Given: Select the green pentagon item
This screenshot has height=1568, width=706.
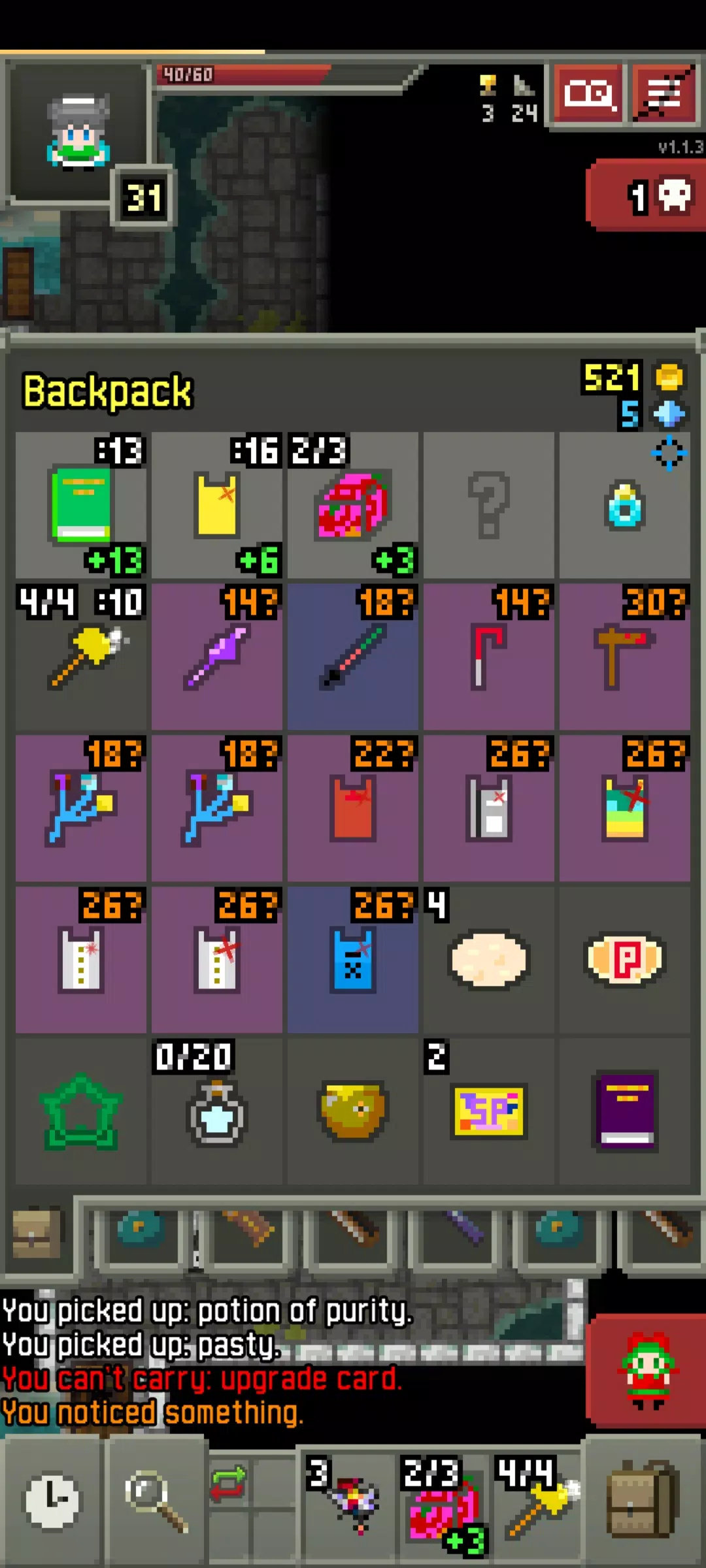Looking at the screenshot, I should (81, 1111).
